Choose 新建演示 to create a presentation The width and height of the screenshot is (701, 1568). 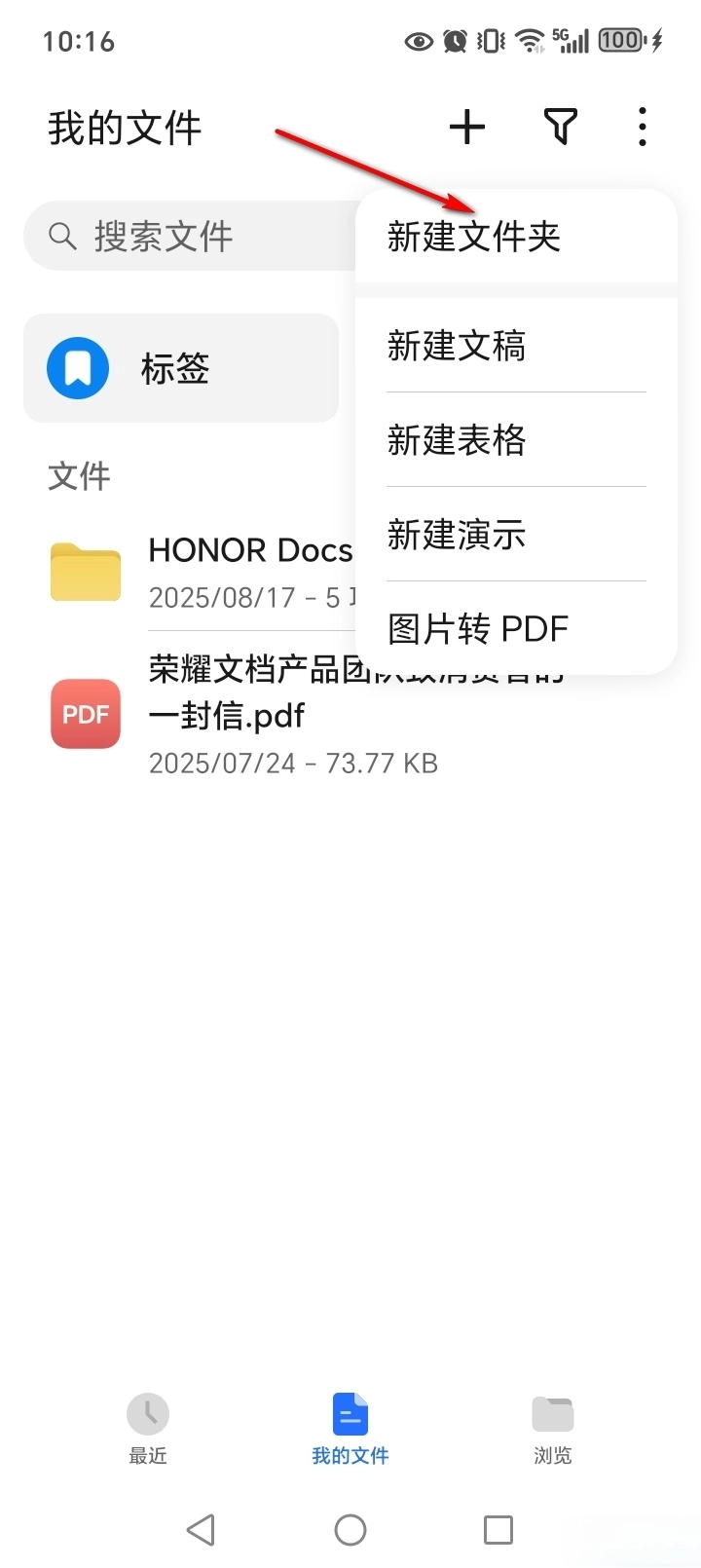pos(457,535)
